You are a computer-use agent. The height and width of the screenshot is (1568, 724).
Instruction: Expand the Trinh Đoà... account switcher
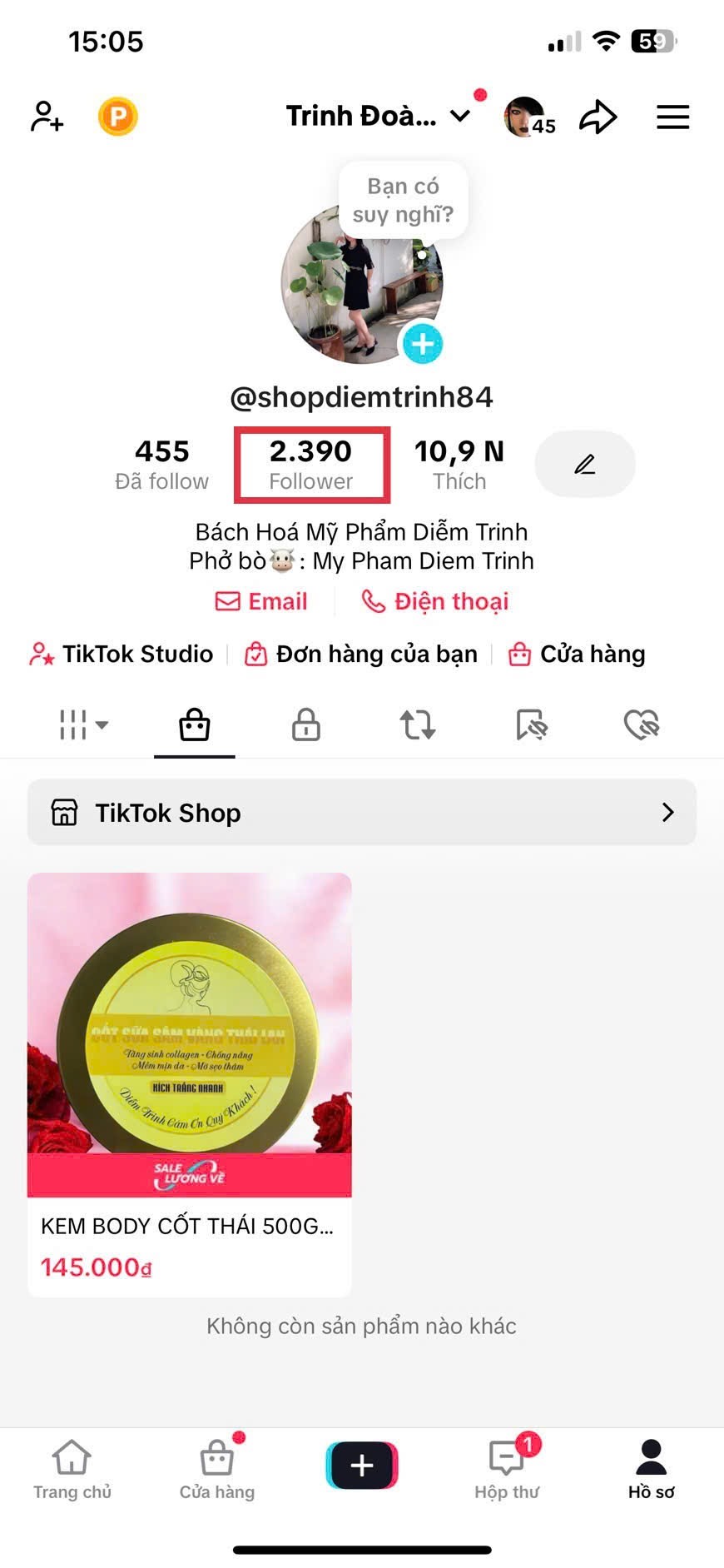point(377,117)
